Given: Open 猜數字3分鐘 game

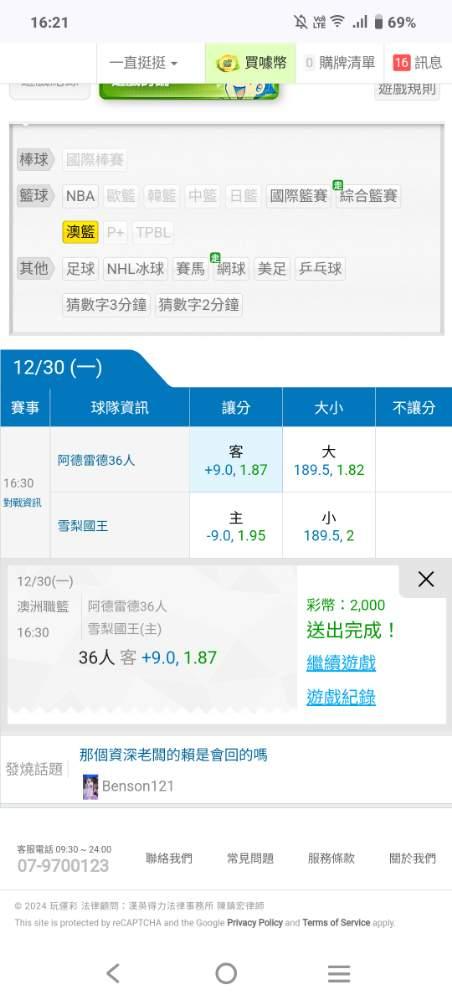Looking at the screenshot, I should tap(106, 305).
